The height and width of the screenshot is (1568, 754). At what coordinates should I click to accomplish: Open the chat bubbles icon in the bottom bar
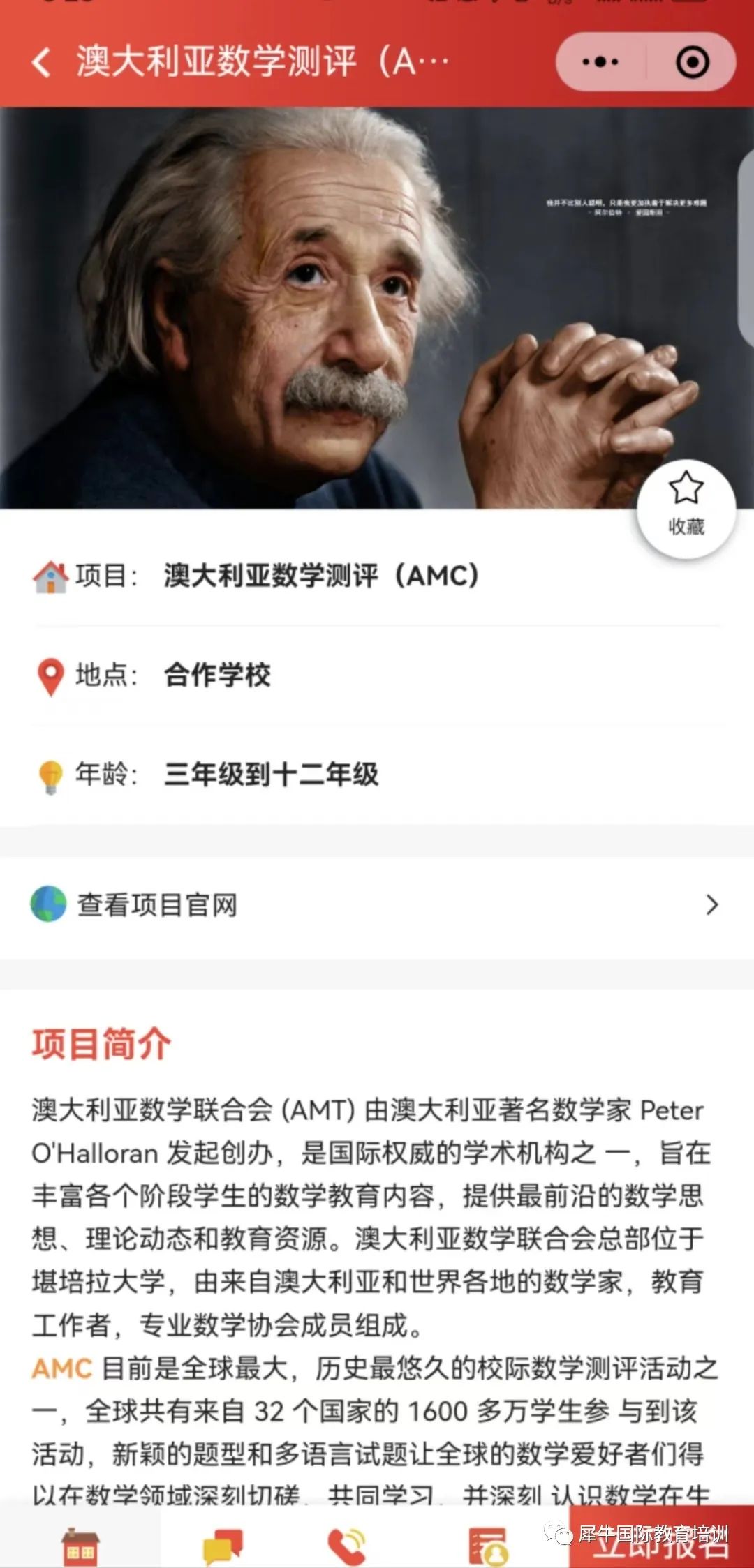coord(222,1545)
